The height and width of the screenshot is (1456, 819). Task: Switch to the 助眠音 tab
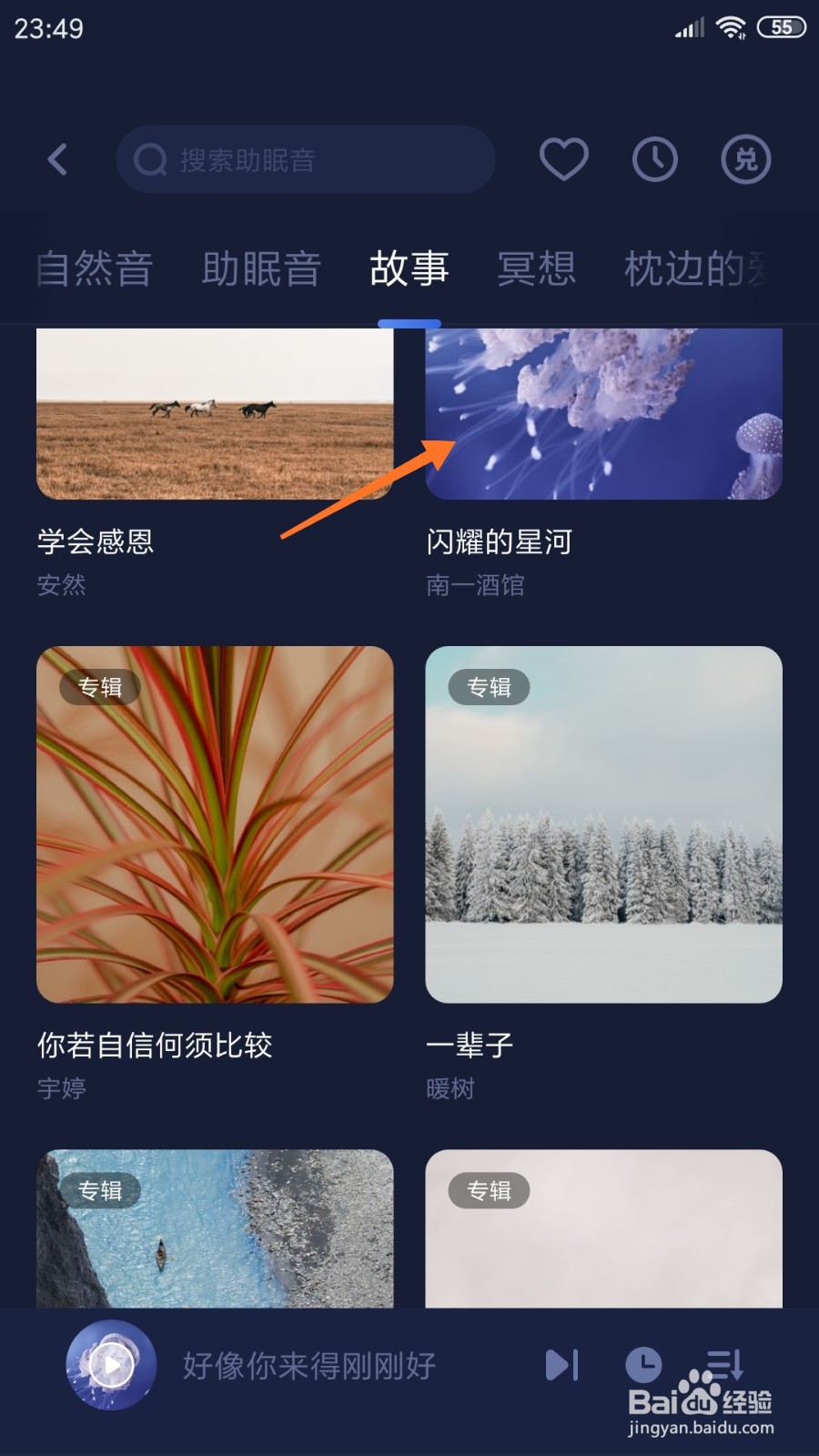[262, 268]
